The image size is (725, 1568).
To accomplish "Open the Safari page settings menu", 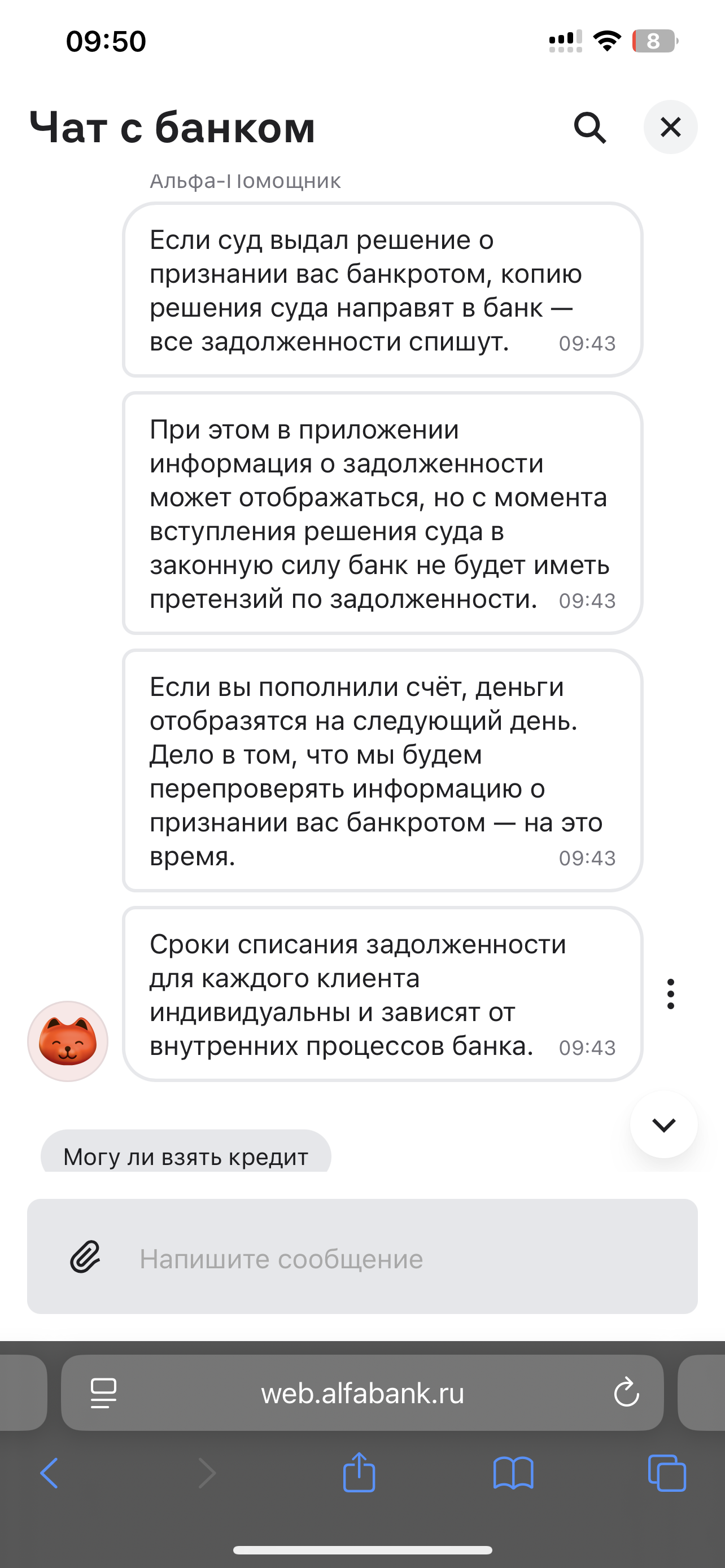I will click(103, 1392).
